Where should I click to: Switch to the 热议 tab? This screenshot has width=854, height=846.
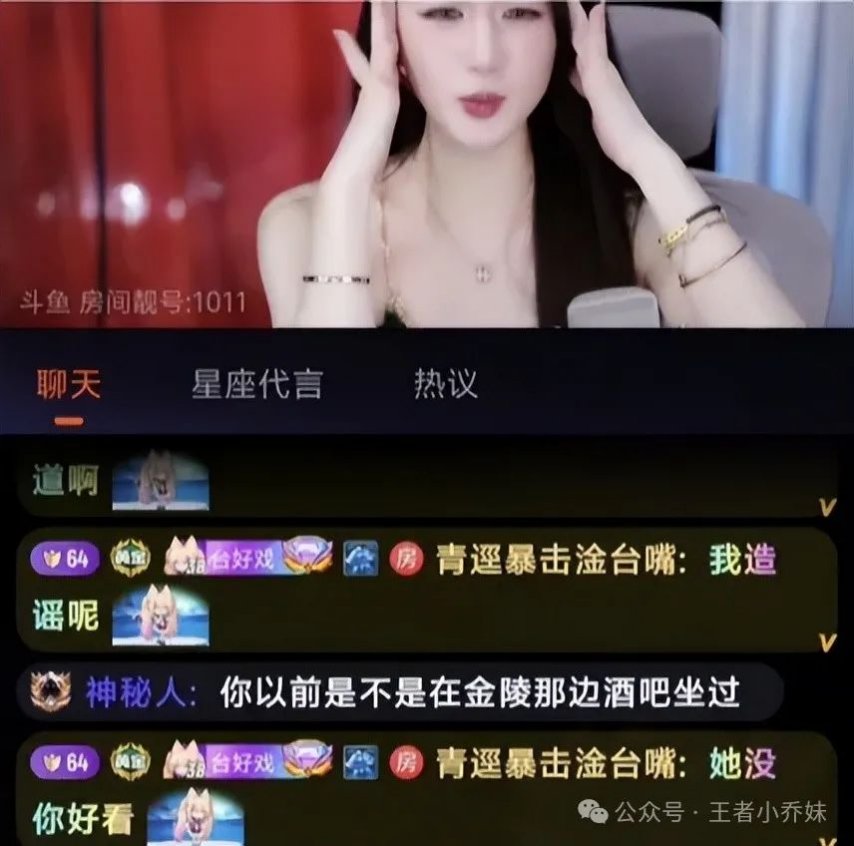tap(445, 384)
